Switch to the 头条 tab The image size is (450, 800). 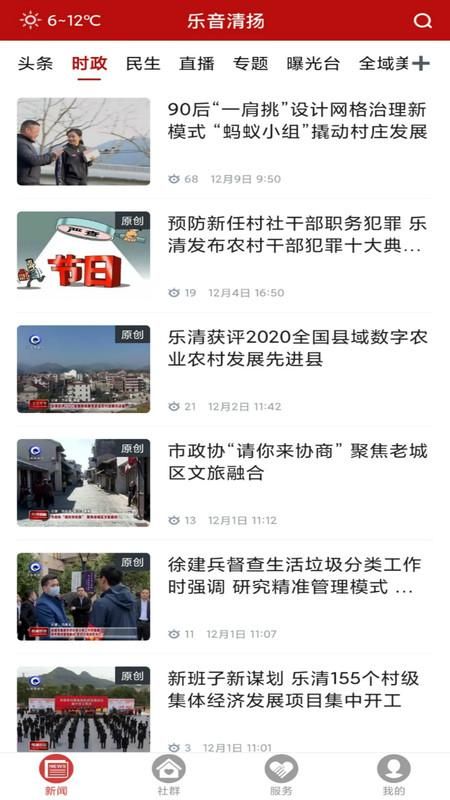click(35, 64)
